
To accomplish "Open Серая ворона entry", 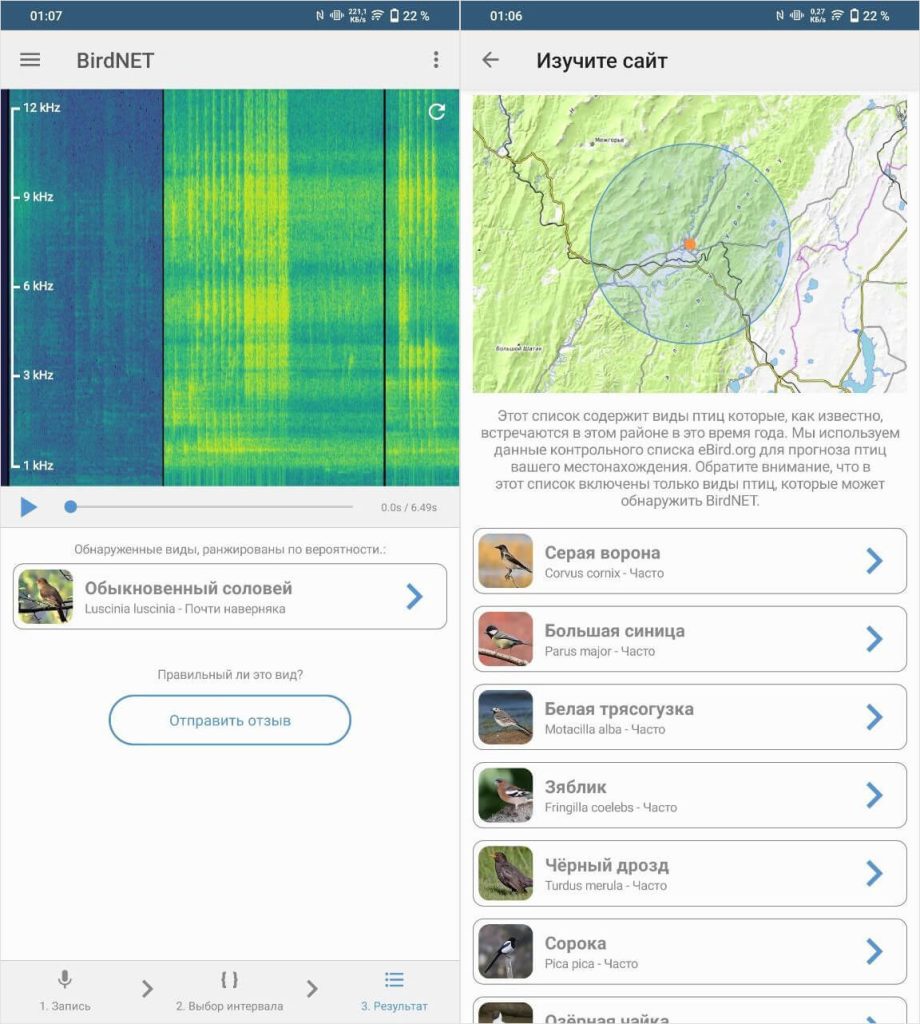I will click(x=689, y=561).
